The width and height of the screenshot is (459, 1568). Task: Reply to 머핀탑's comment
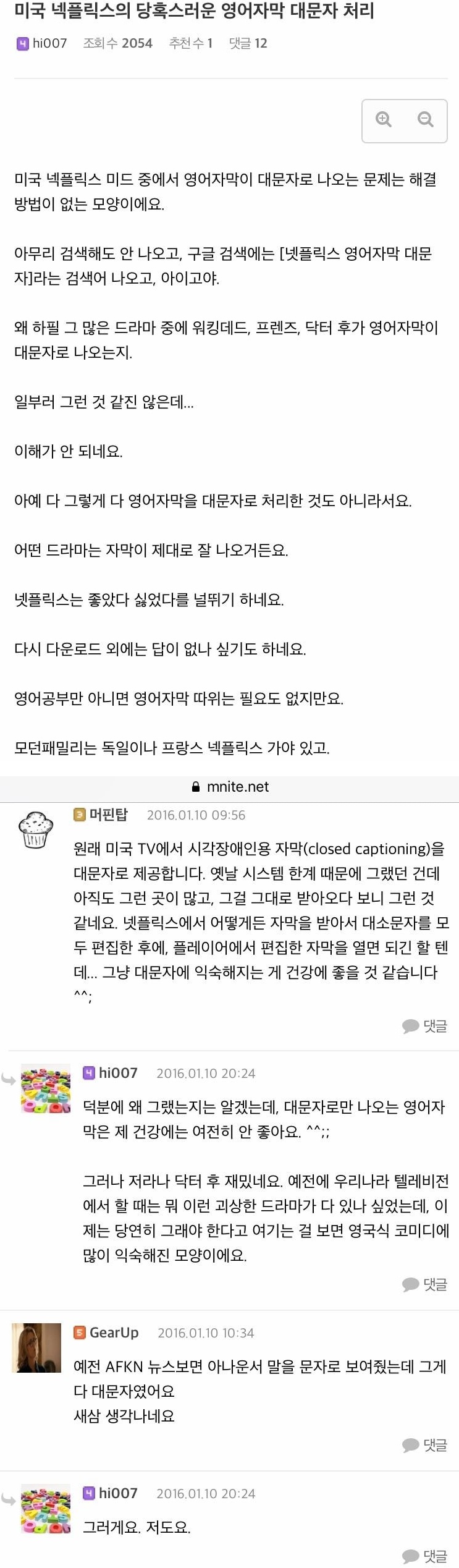pos(425,1026)
